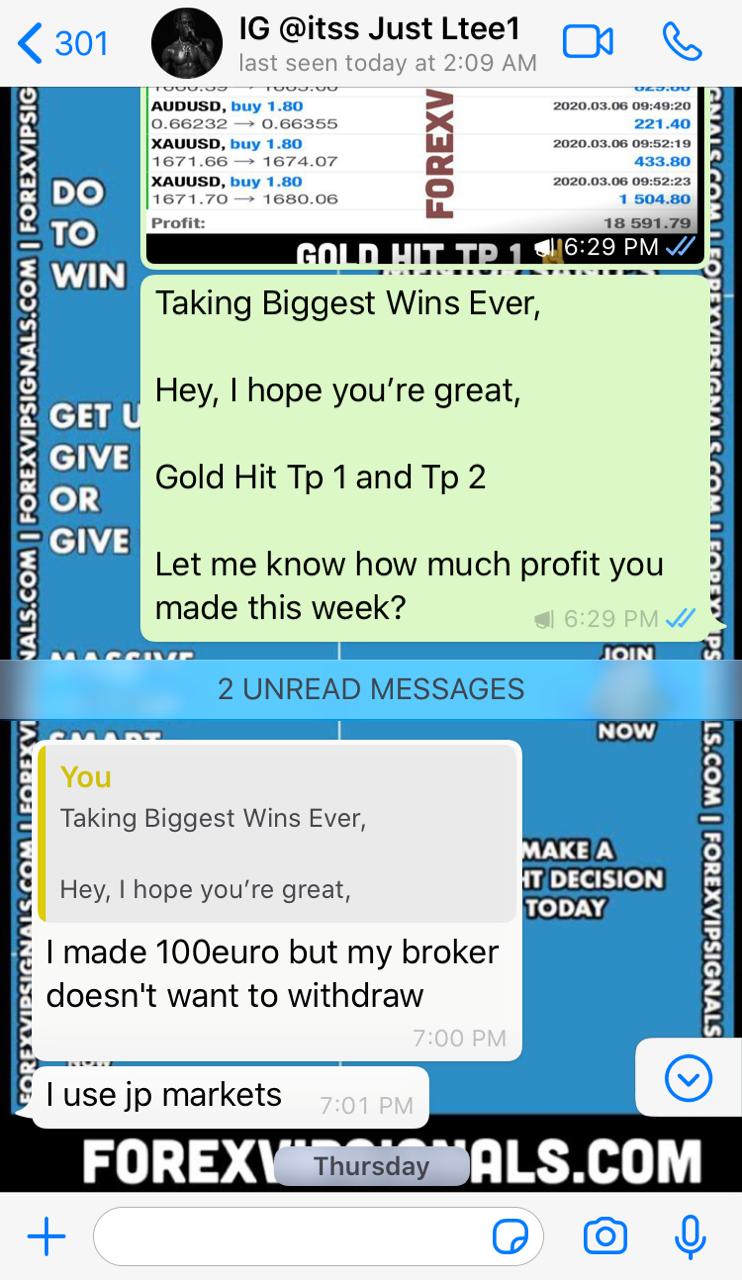The width and height of the screenshot is (742, 1280).
Task: Go back to the chats list
Action: [62, 43]
